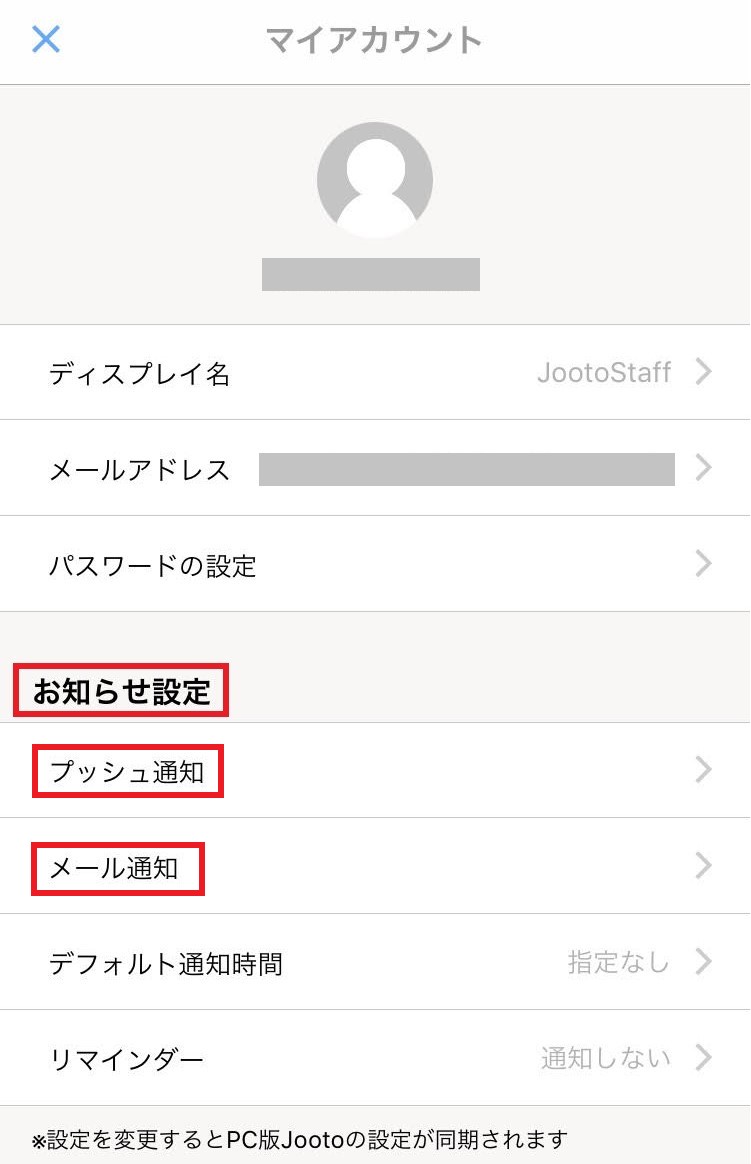This screenshot has width=751, height=1164.
Task: Expand the プッシュ通知 chevron arrow
Action: click(x=702, y=770)
